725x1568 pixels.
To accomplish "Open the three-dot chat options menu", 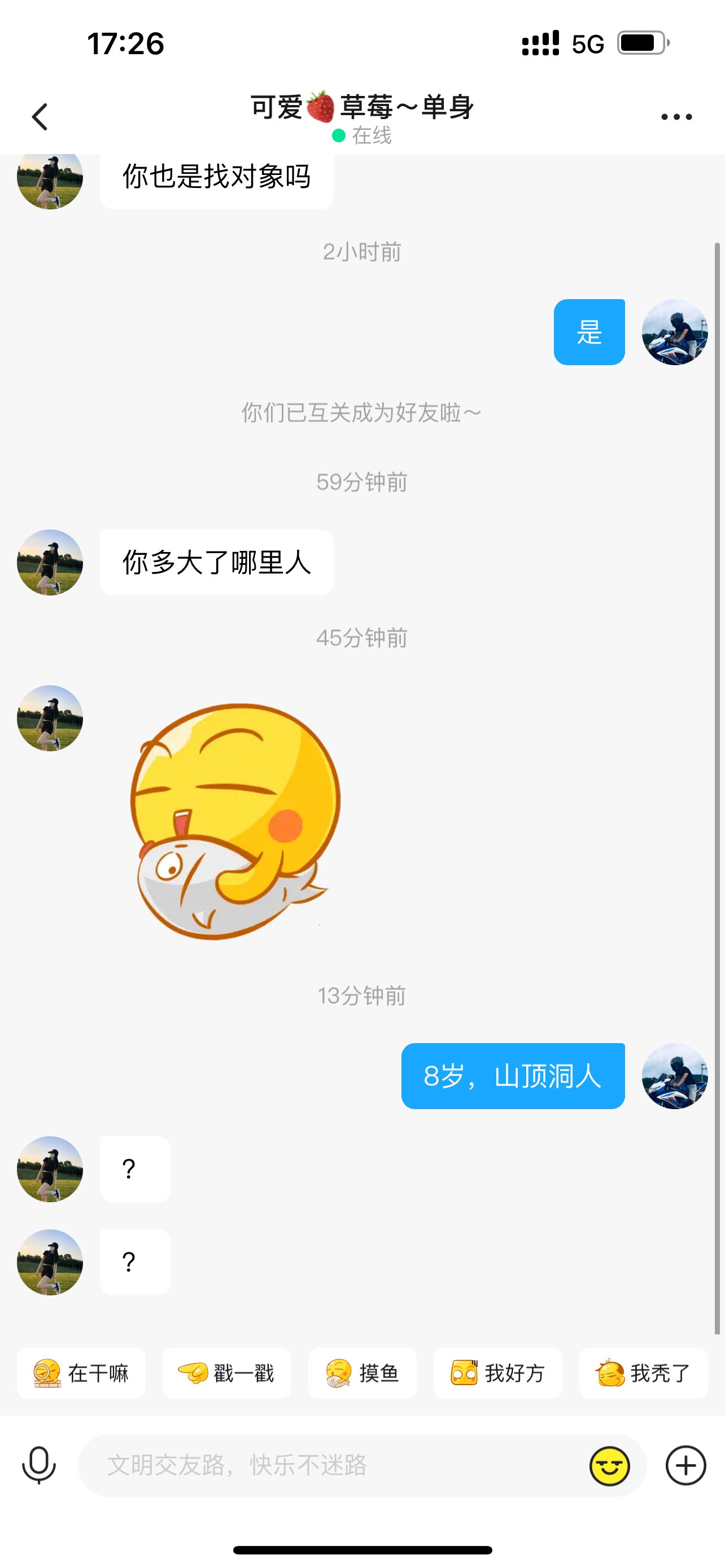I will tap(676, 116).
